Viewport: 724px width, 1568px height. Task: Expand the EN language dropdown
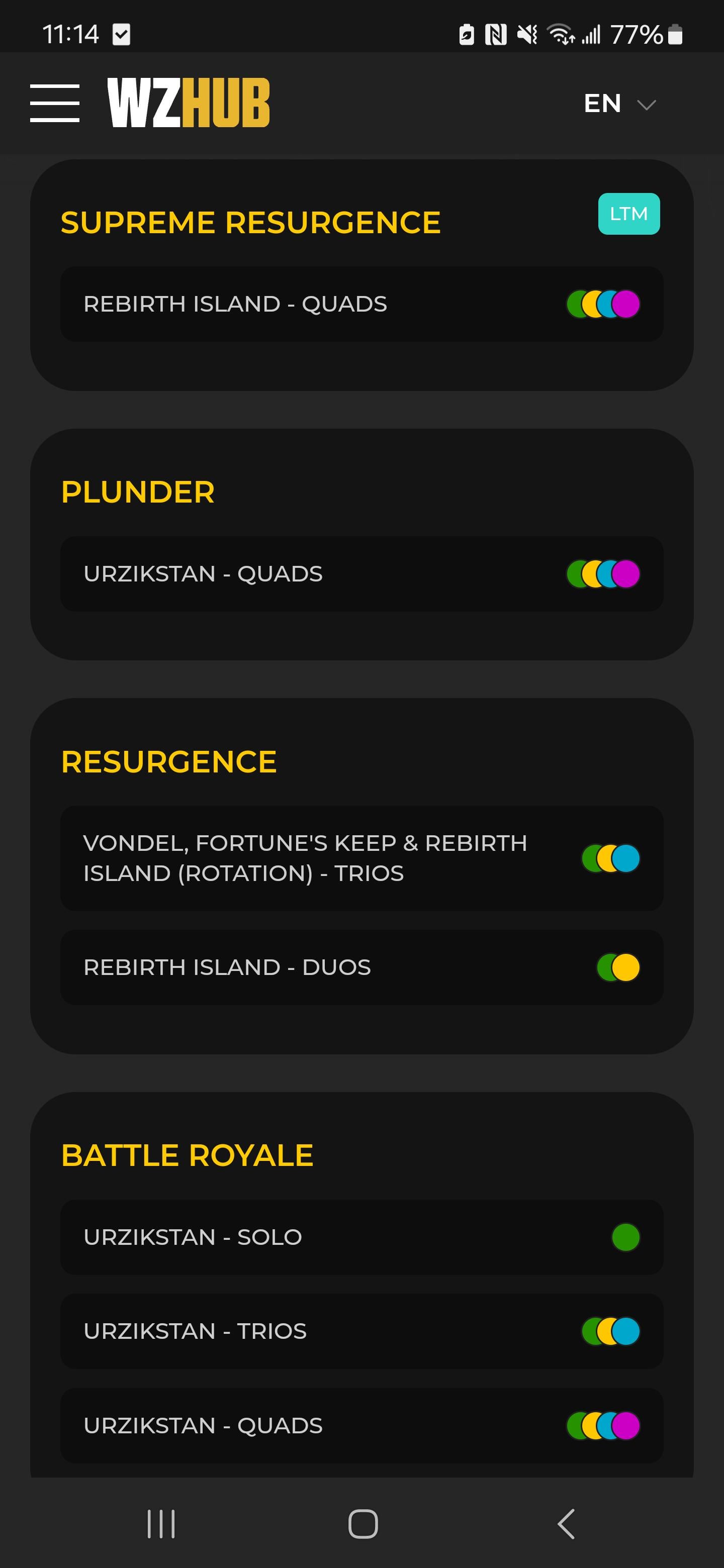point(619,104)
